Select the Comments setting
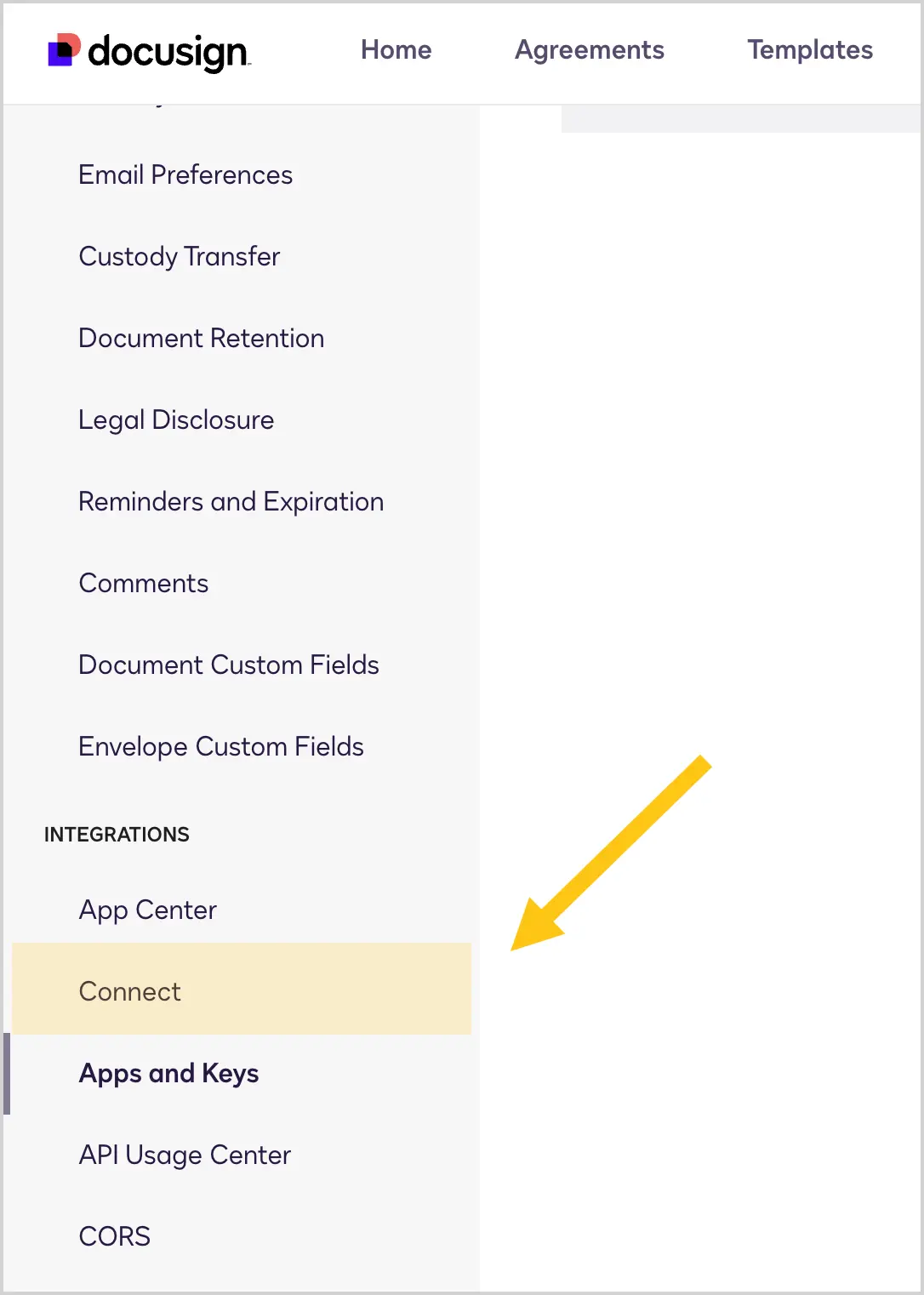The height and width of the screenshot is (1295, 924). pyautogui.click(x=143, y=583)
